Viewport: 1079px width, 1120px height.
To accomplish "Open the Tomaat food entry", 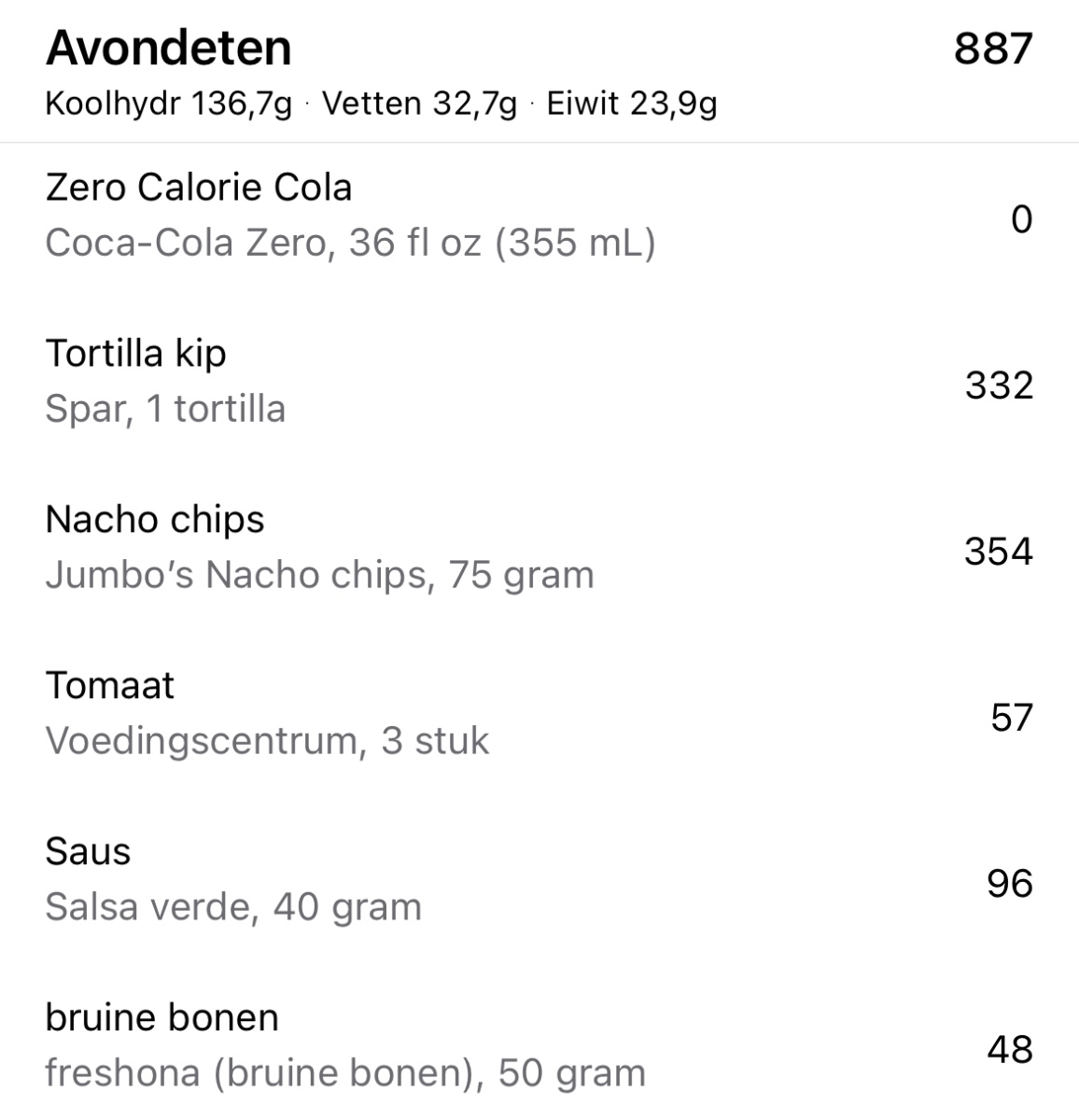I will pyautogui.click(x=267, y=713).
